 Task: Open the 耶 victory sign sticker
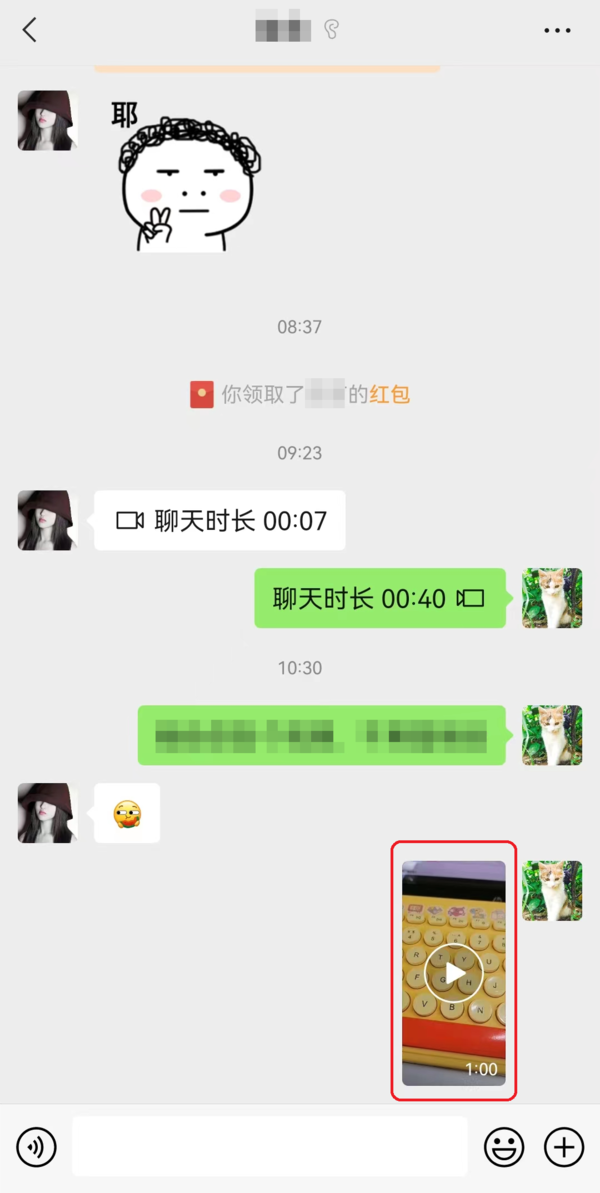pos(186,177)
